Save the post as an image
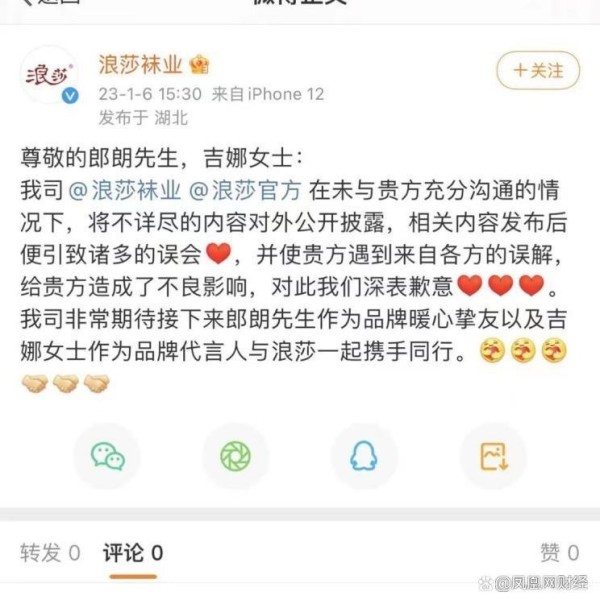Image resolution: width=600 pixels, height=604 pixels. [493, 456]
